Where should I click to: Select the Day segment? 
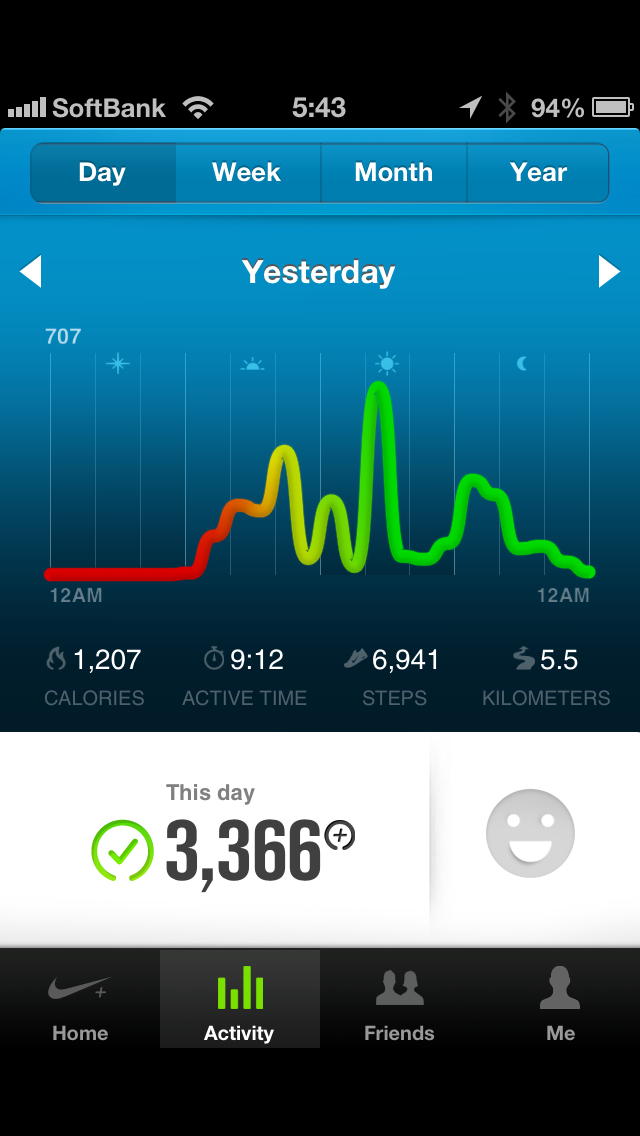point(103,172)
